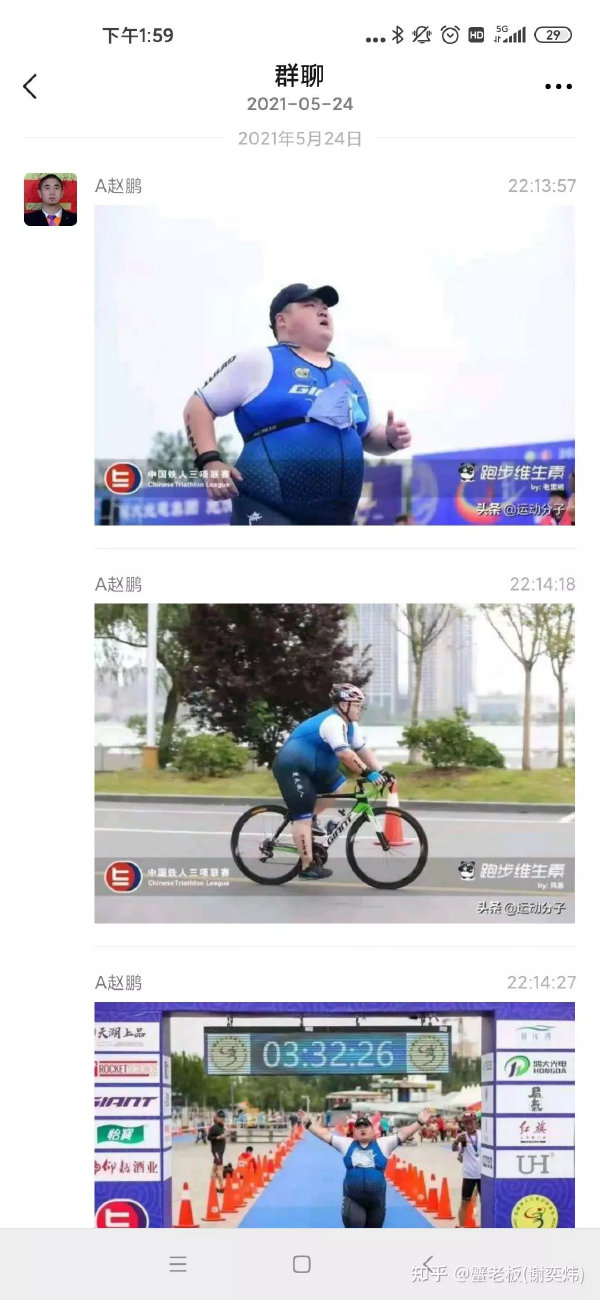Open the finish line photo sent at 22:14:27

(x=334, y=1114)
